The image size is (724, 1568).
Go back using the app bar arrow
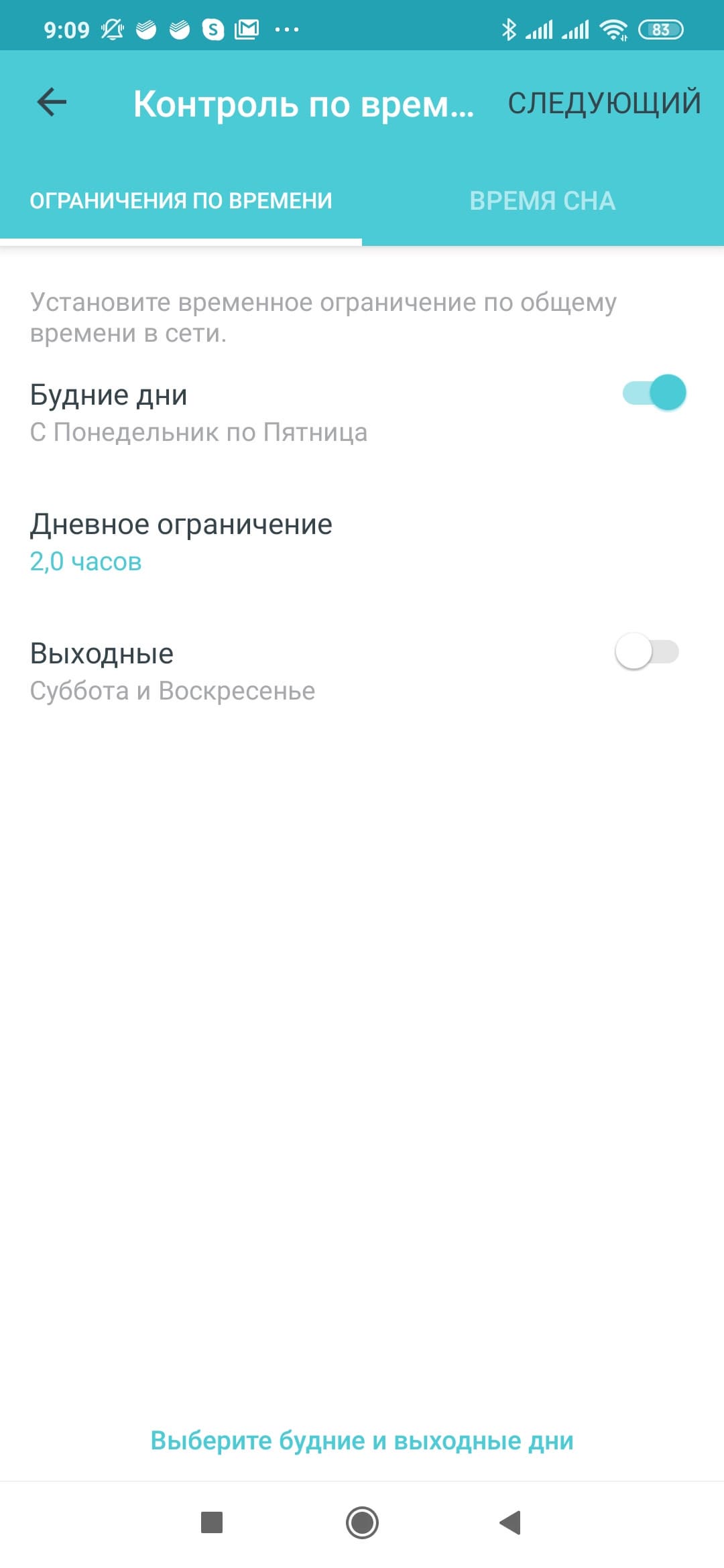point(52,103)
